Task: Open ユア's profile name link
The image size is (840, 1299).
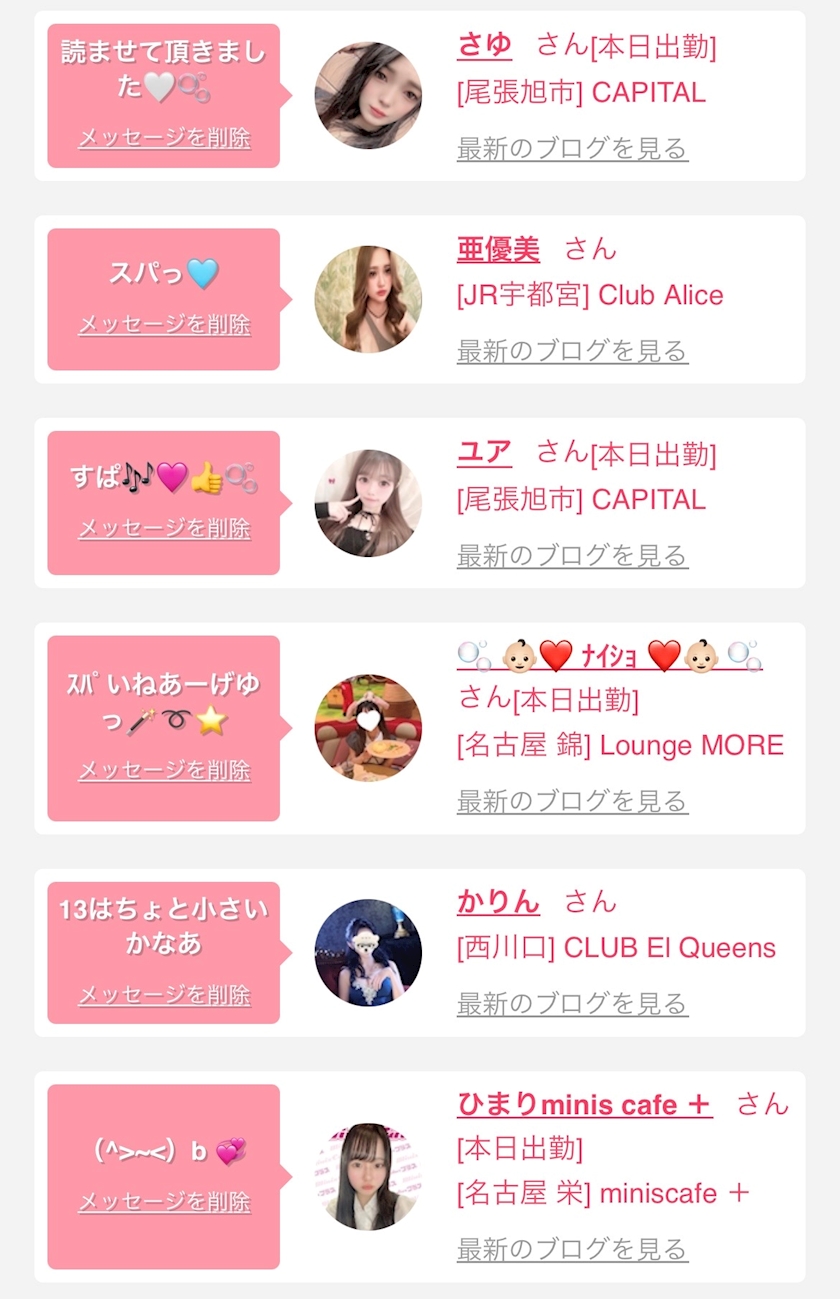Action: point(484,453)
